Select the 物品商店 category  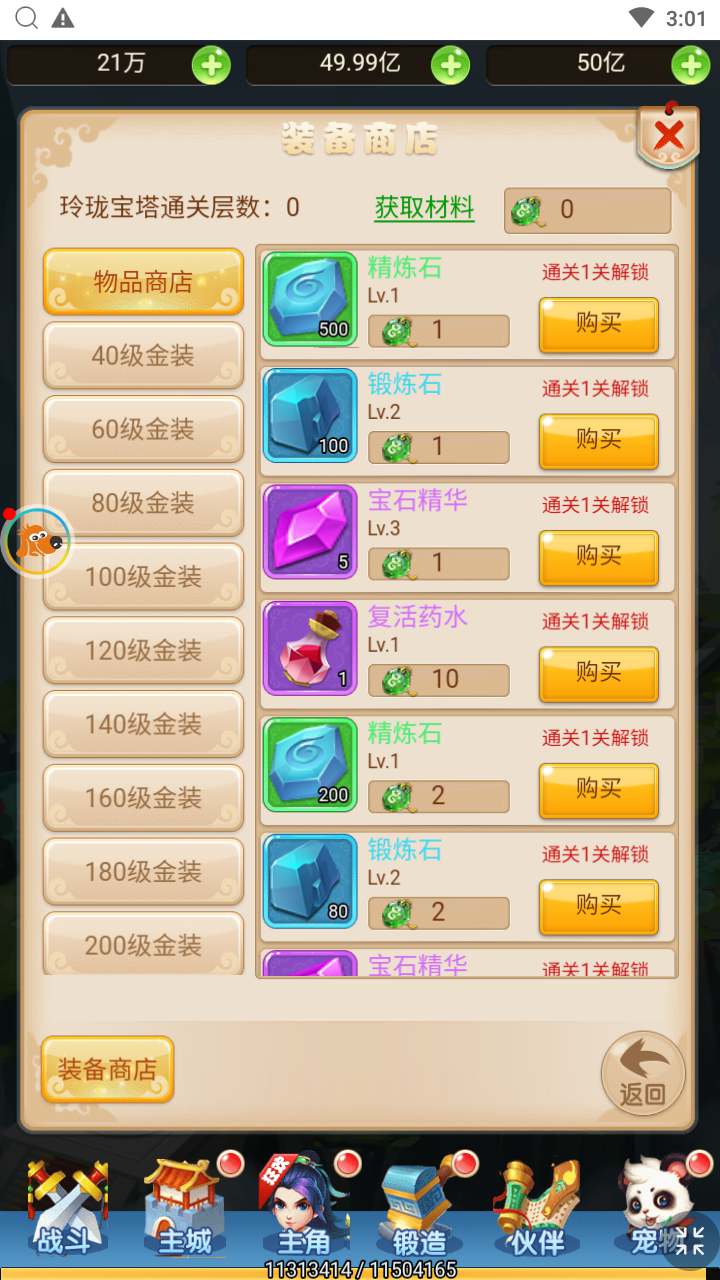[x=143, y=283]
